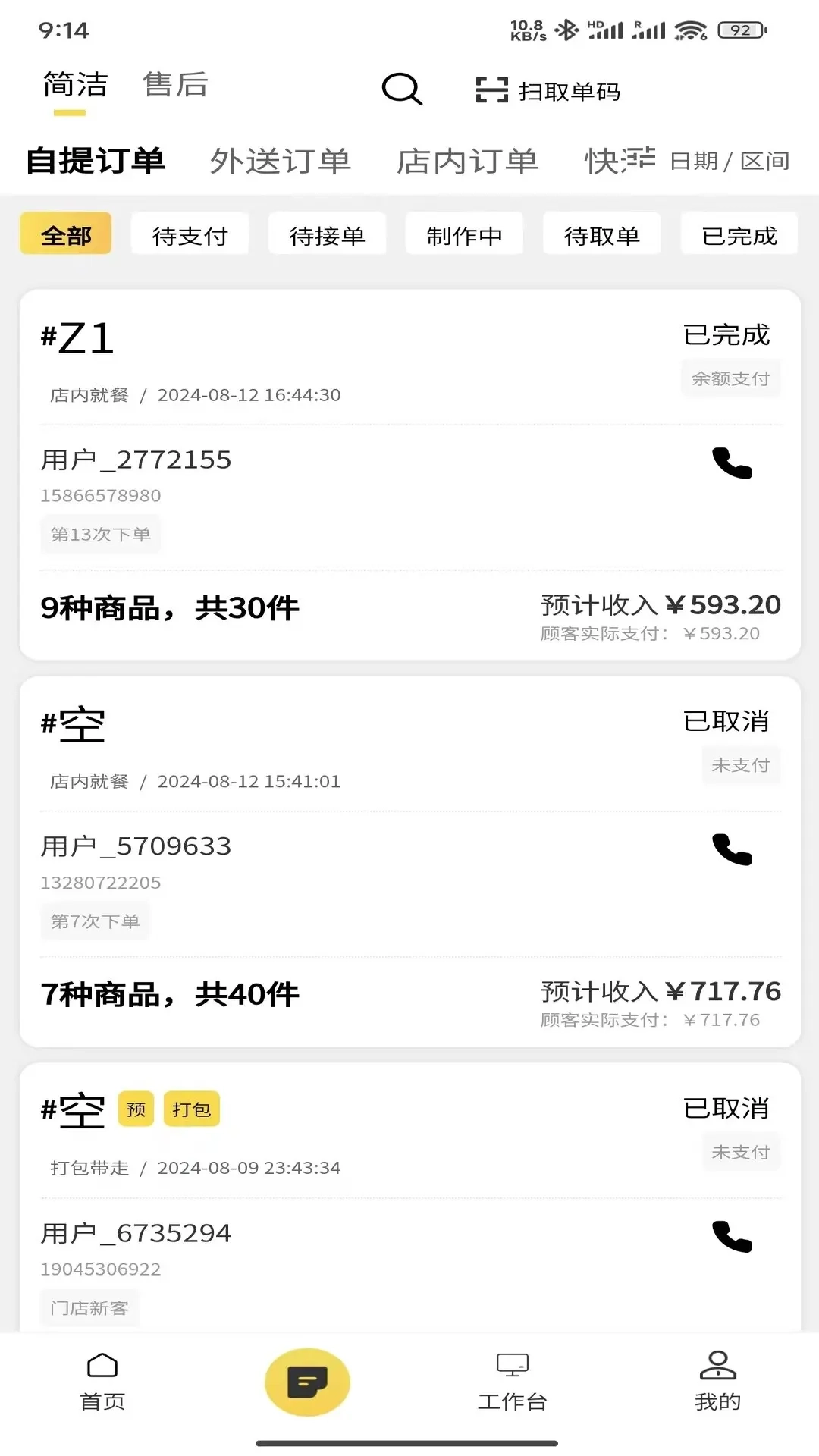Tap the scan order code icon
This screenshot has height=1456, width=819.
[x=490, y=89]
